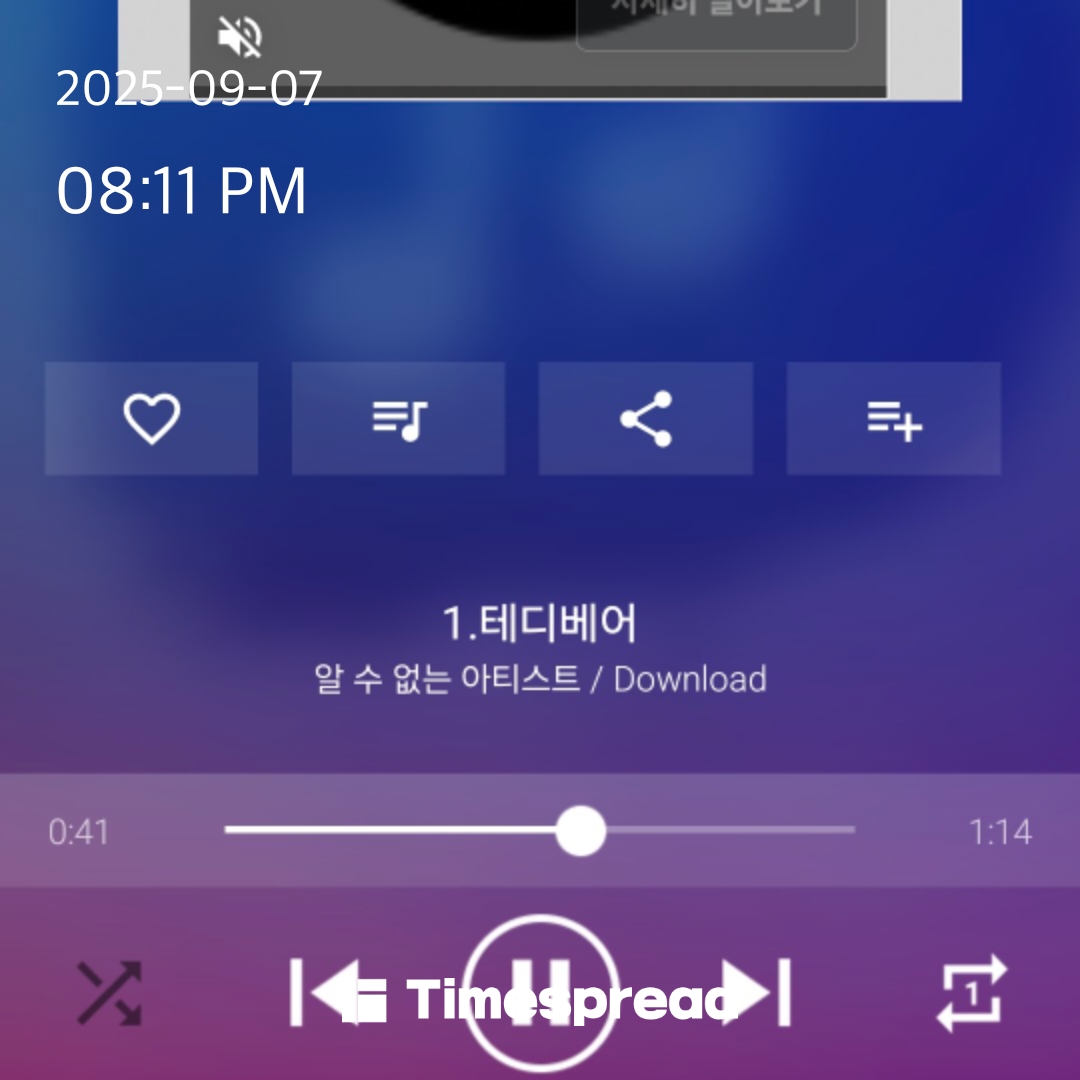Pause the current song
1080x1080 pixels.
pos(541,992)
